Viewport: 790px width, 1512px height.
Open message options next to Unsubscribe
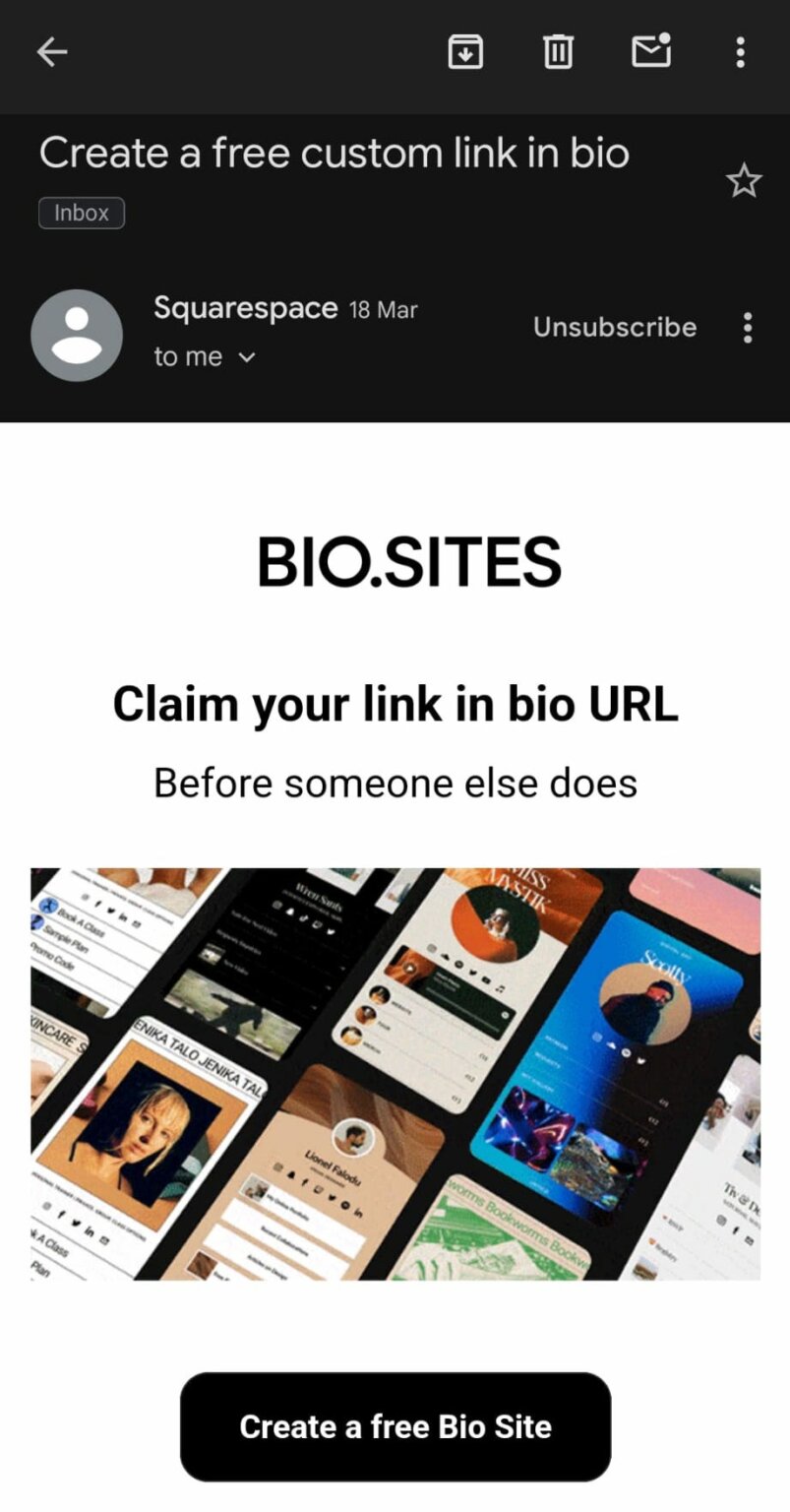pos(748,328)
